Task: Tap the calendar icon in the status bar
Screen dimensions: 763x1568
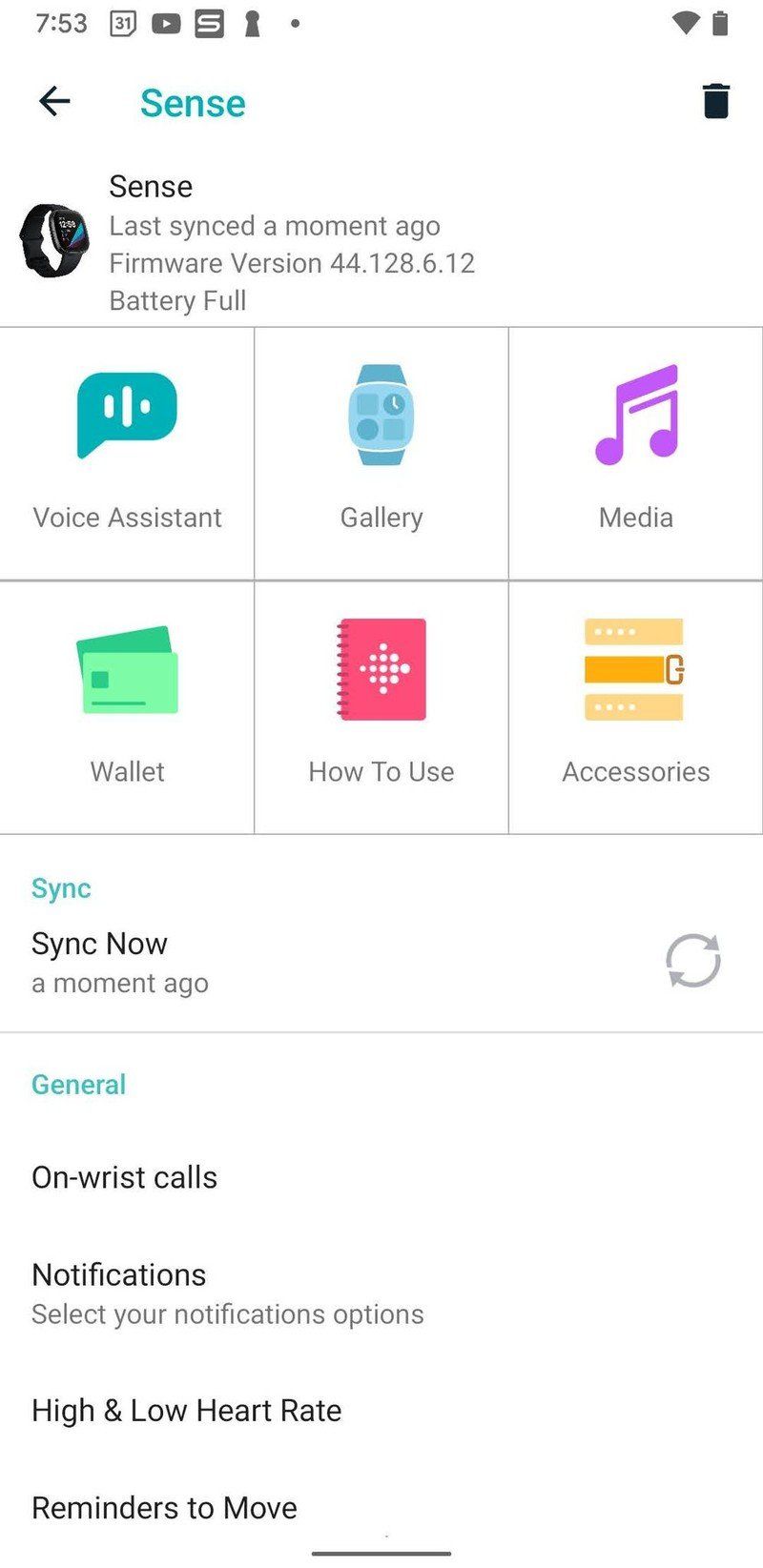Action: pos(123,24)
